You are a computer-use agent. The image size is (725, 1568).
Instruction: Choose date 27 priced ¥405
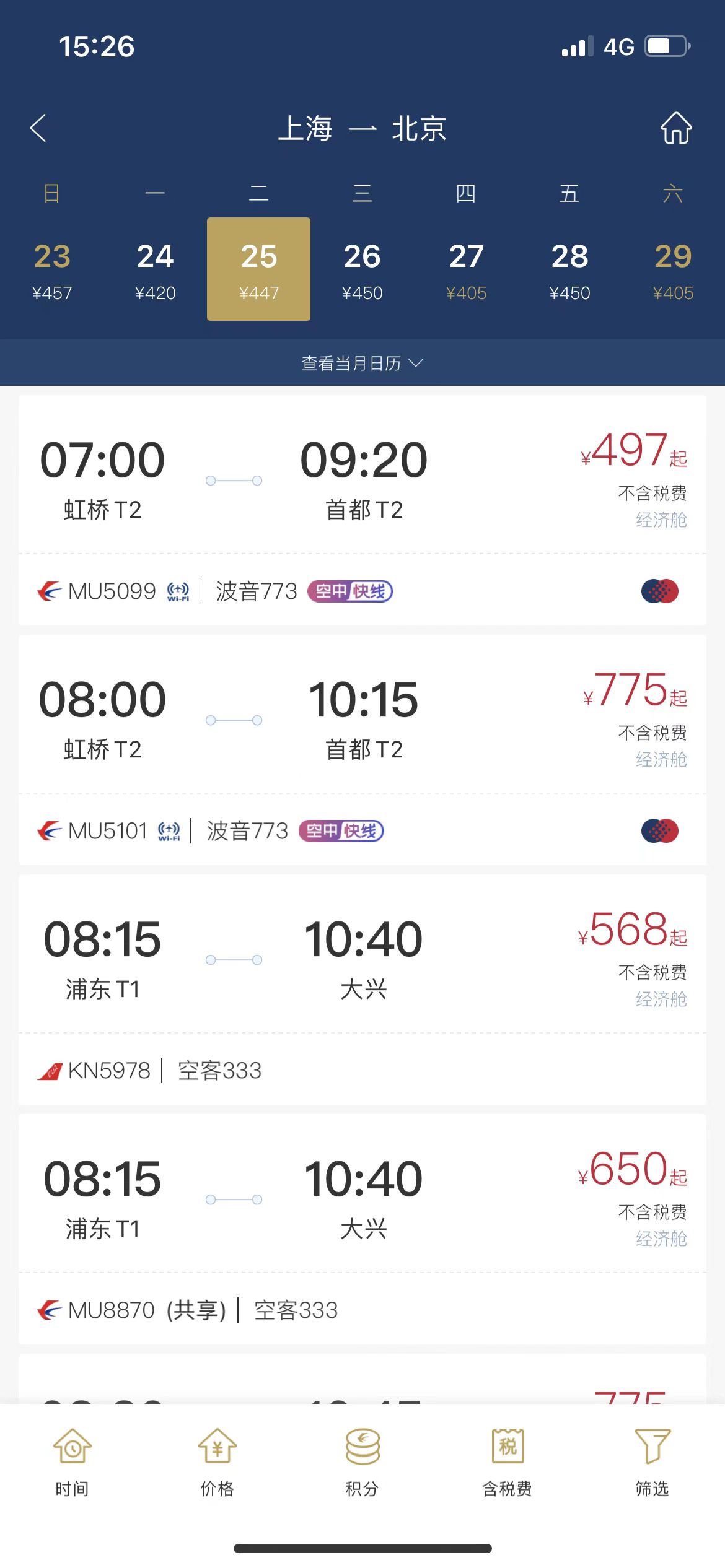point(466,270)
